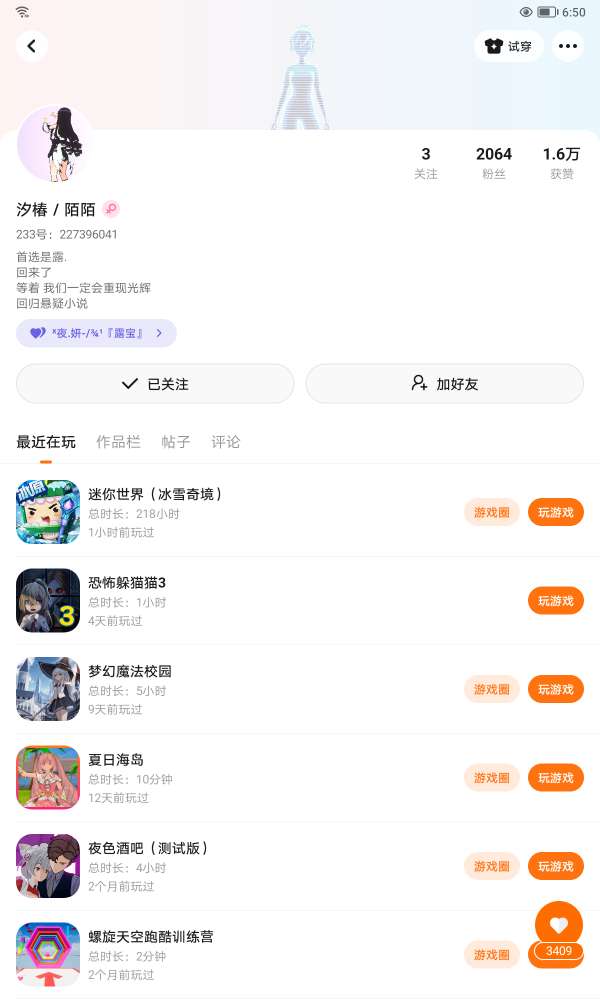Open the three-dot overflow menu
This screenshot has height=1000, width=600.
[x=568, y=46]
